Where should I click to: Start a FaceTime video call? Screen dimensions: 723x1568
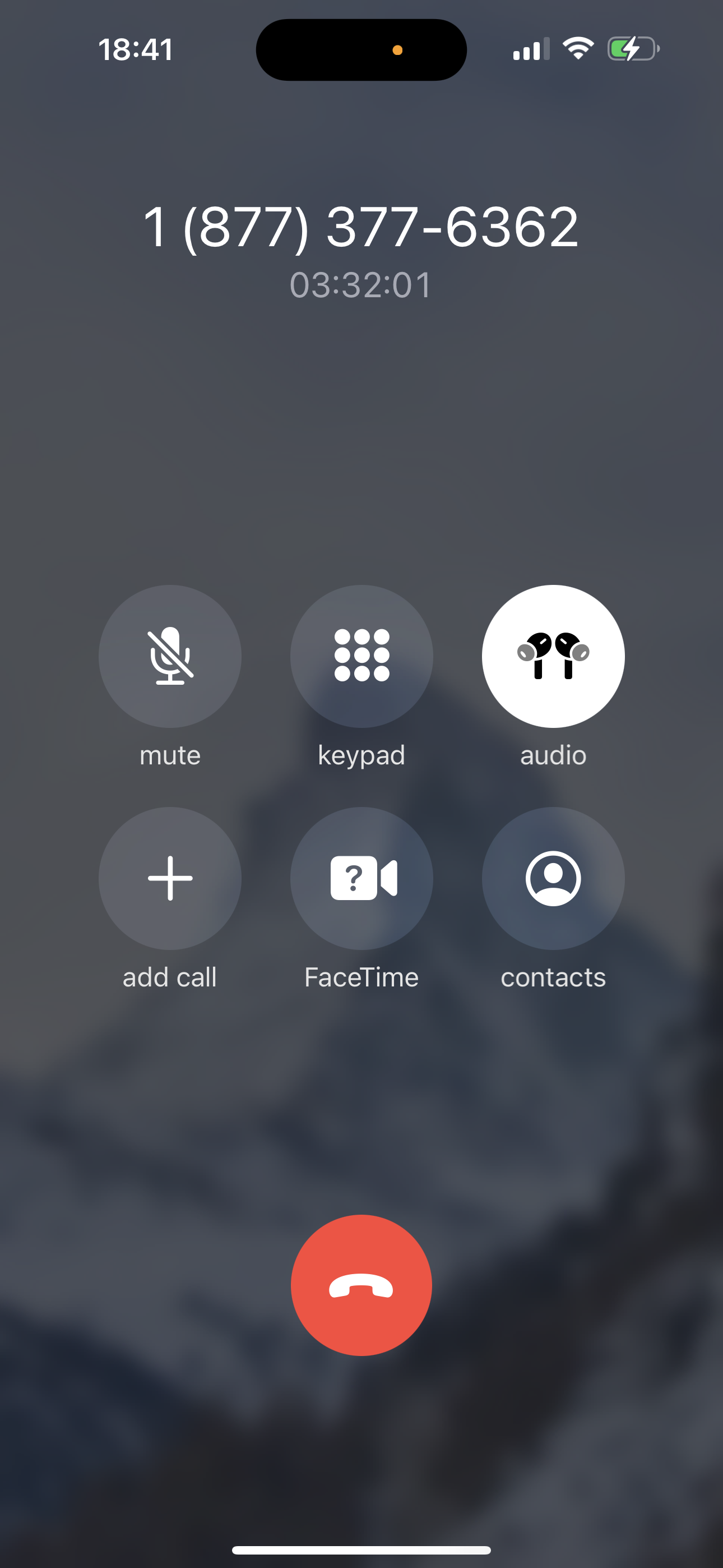coord(361,878)
